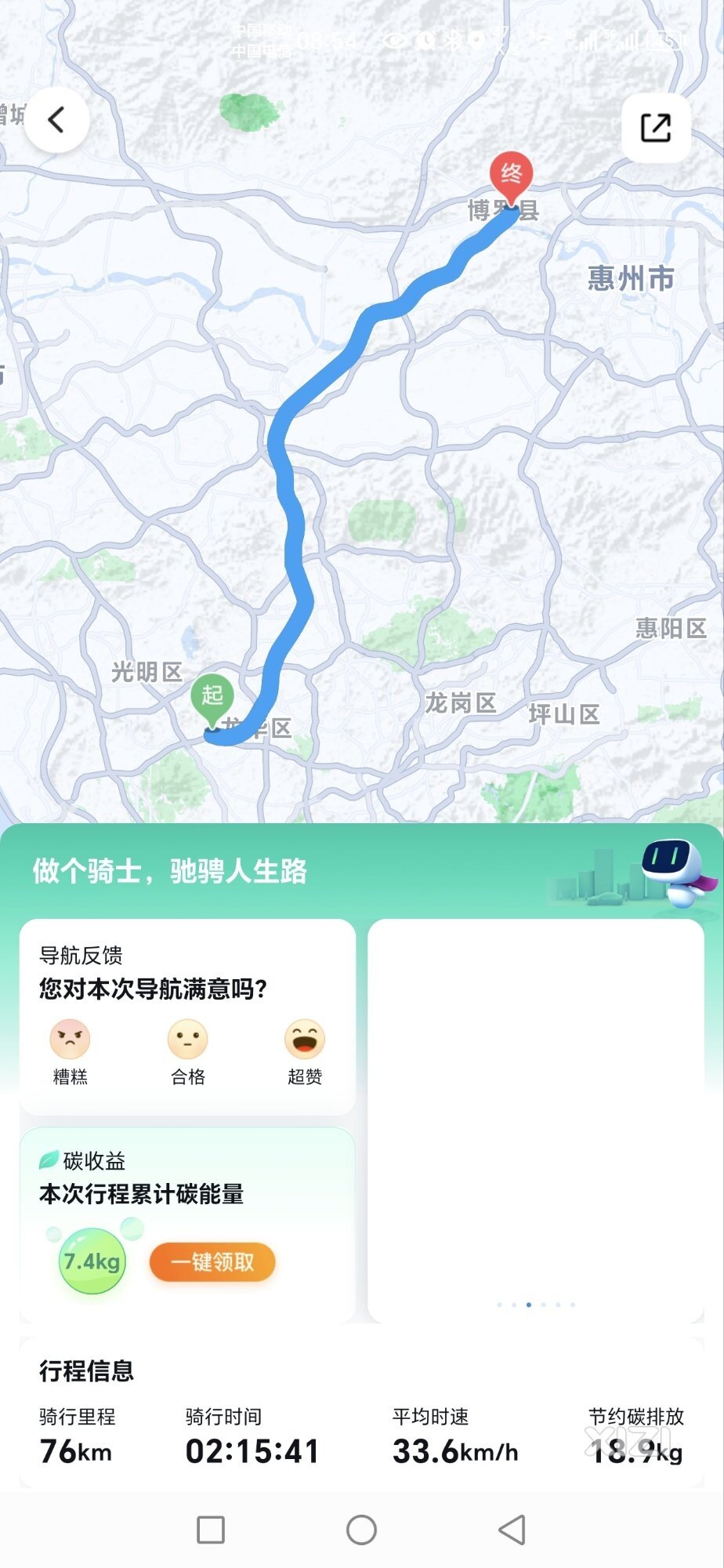The height and width of the screenshot is (1568, 724).
Task: Rate the navigation as 合格
Action: [187, 1051]
